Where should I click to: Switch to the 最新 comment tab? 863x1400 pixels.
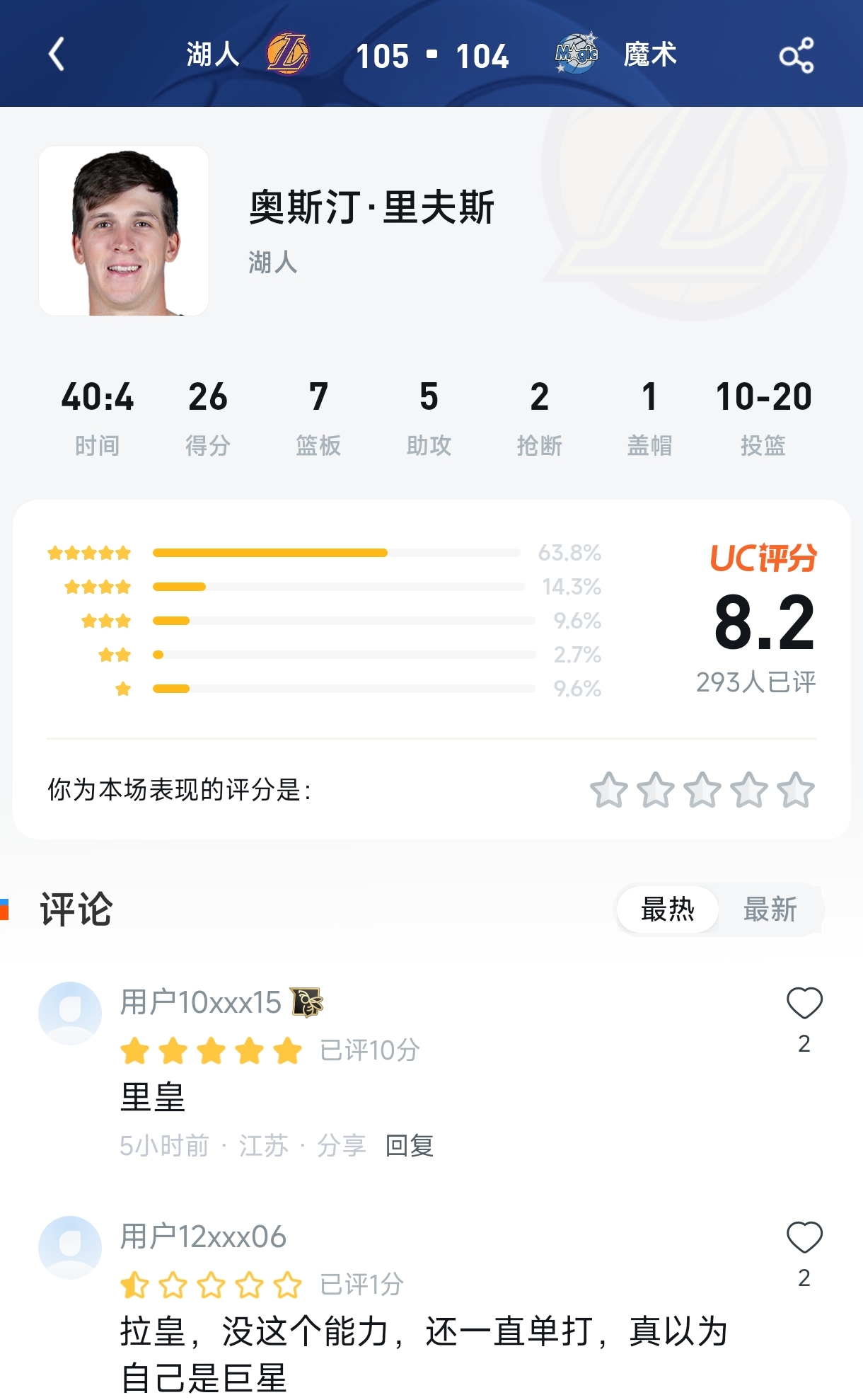(x=770, y=910)
